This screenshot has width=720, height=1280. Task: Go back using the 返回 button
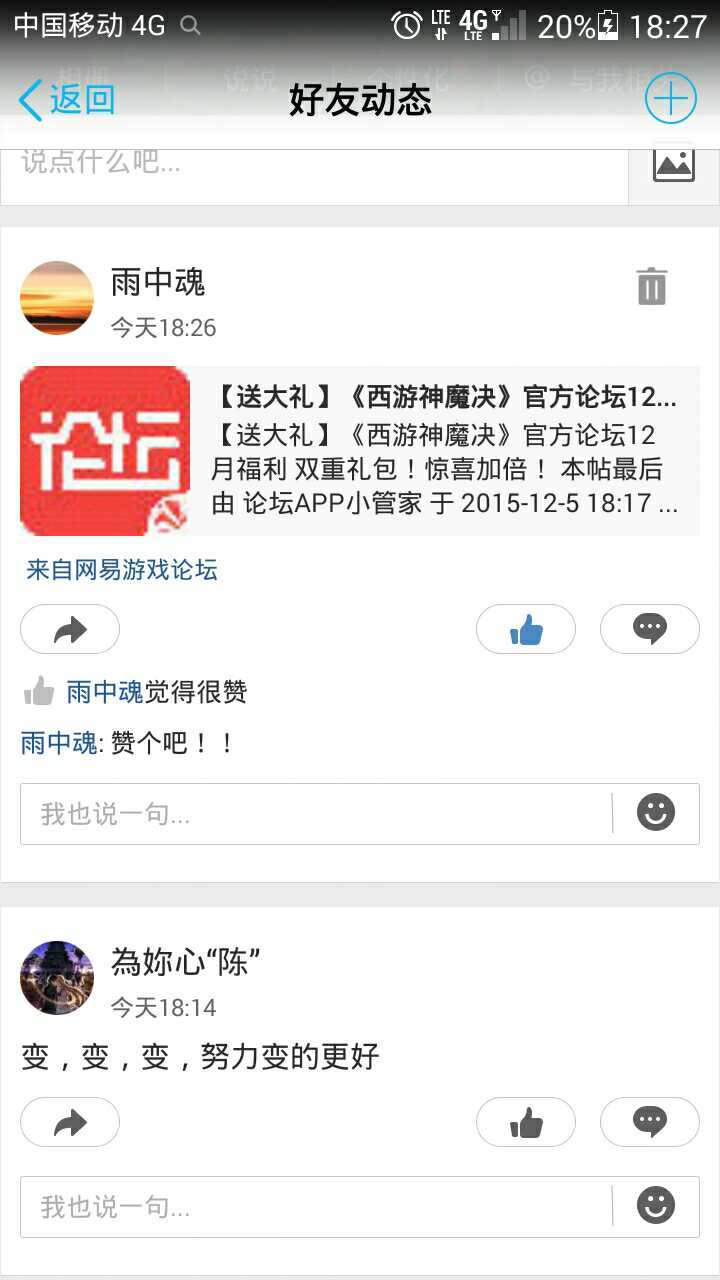tap(66, 100)
